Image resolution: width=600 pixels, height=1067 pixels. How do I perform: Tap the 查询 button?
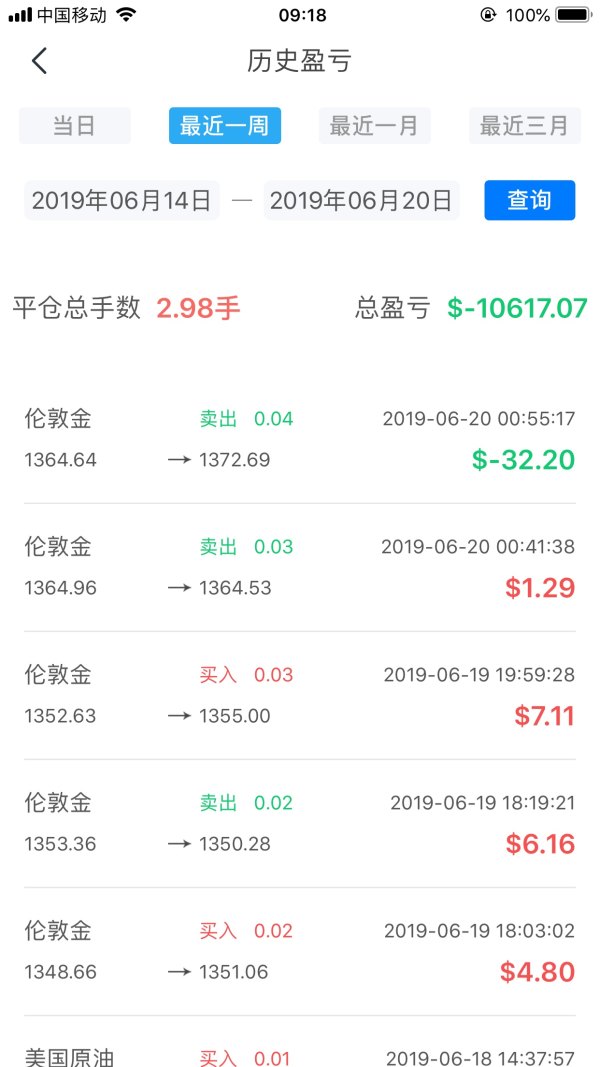pos(529,200)
